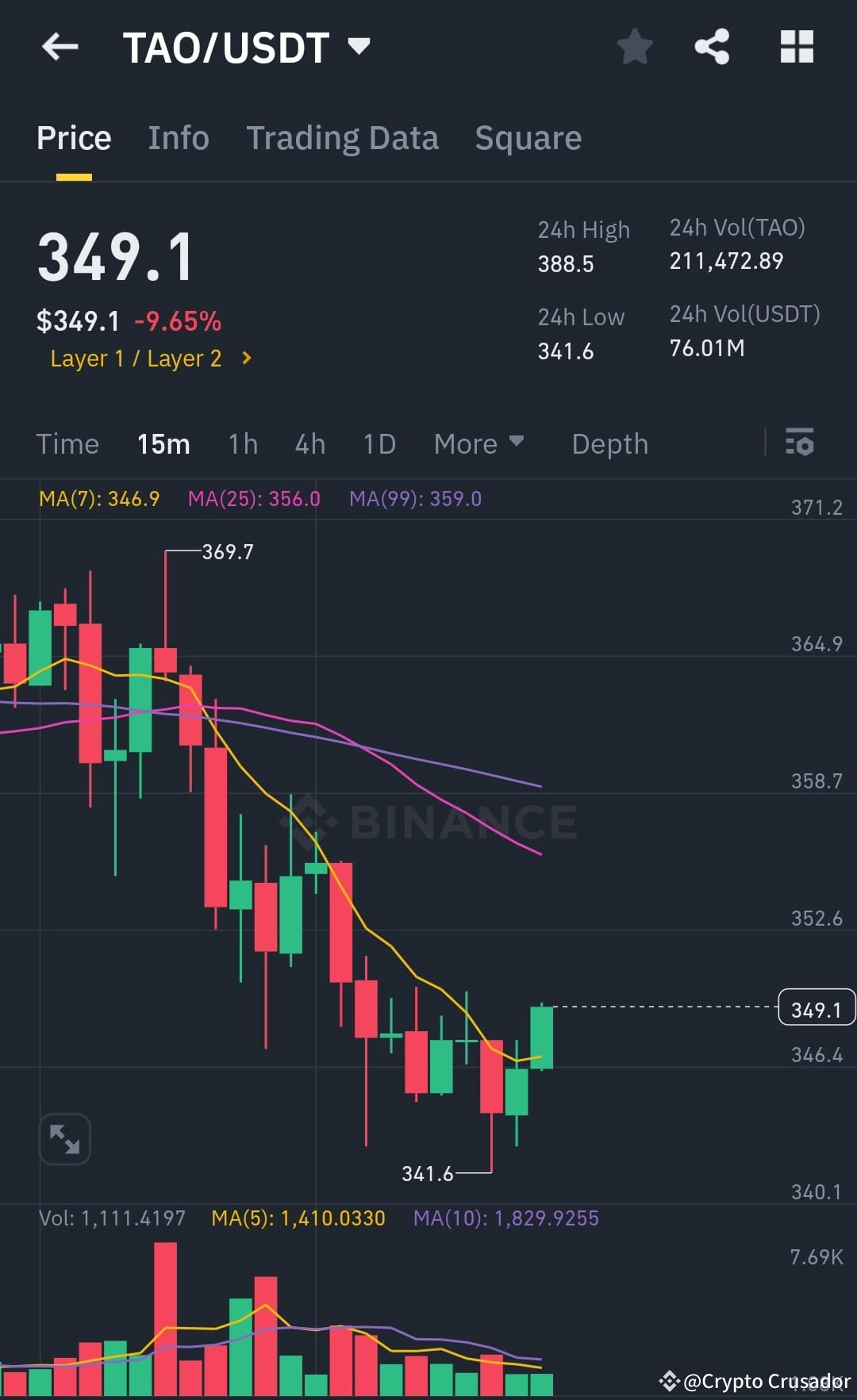Switch to the Trading Data tab

(x=342, y=137)
